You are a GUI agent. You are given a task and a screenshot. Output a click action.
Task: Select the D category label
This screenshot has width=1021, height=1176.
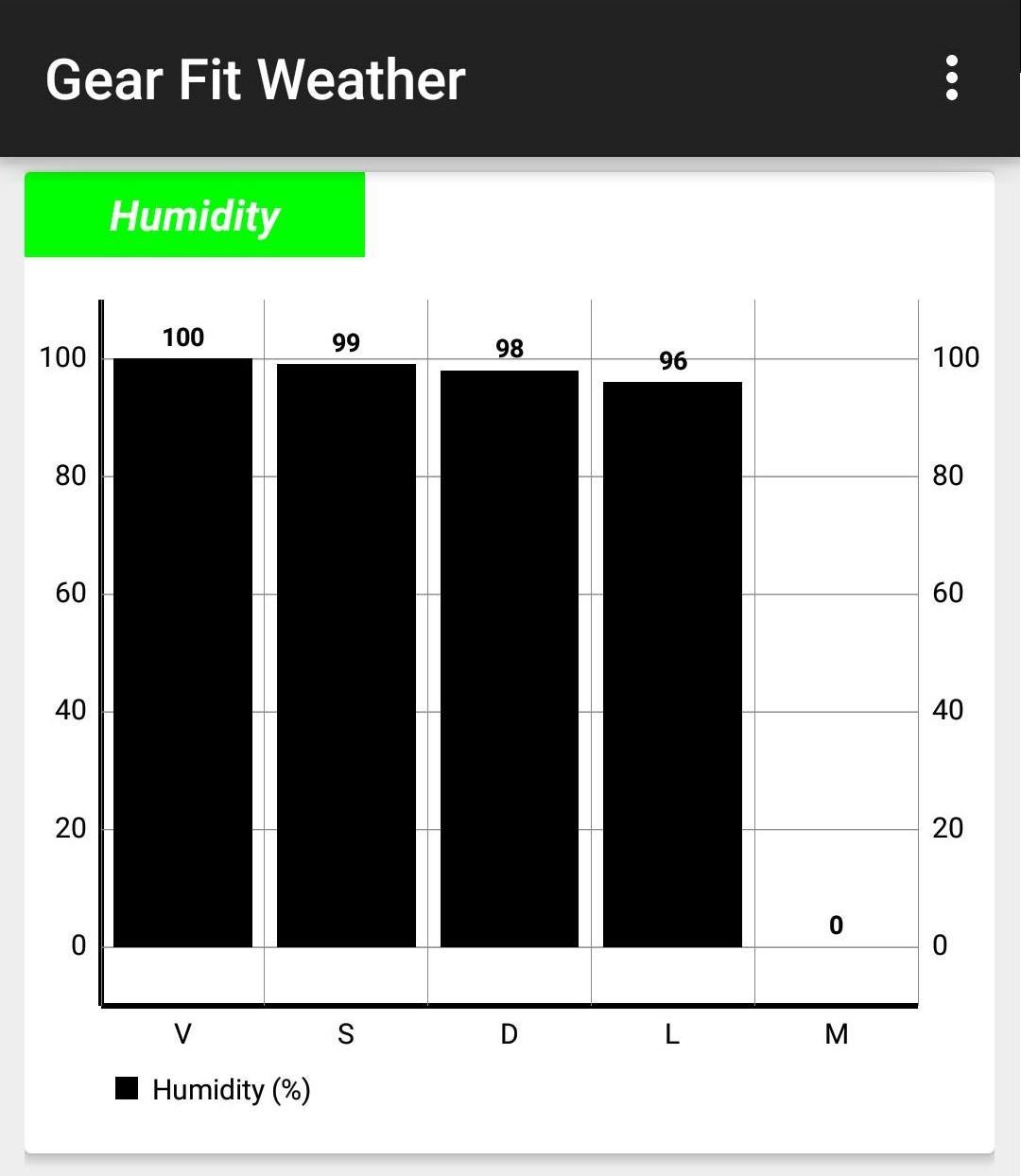[509, 1034]
